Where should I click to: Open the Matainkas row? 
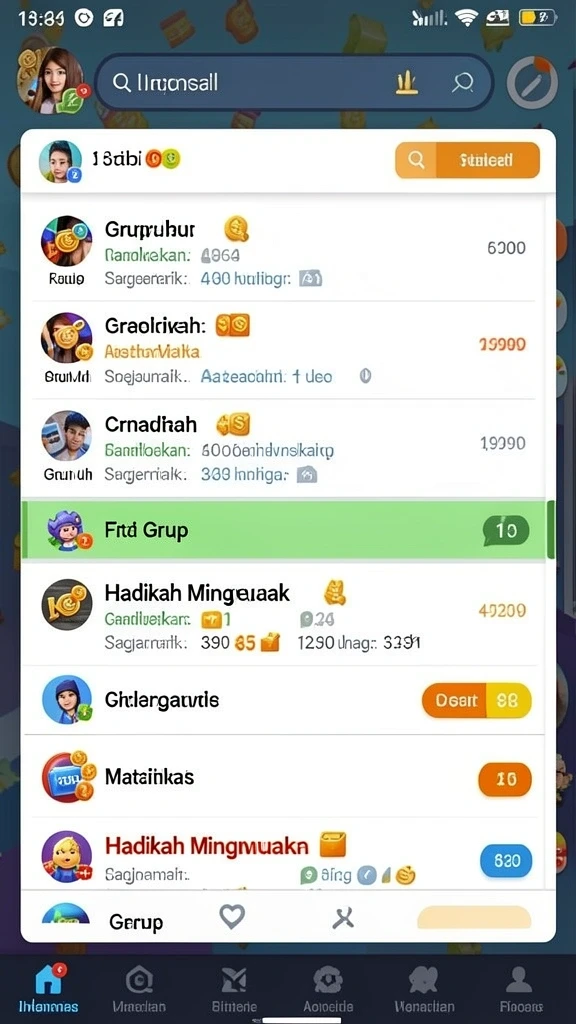coord(283,777)
